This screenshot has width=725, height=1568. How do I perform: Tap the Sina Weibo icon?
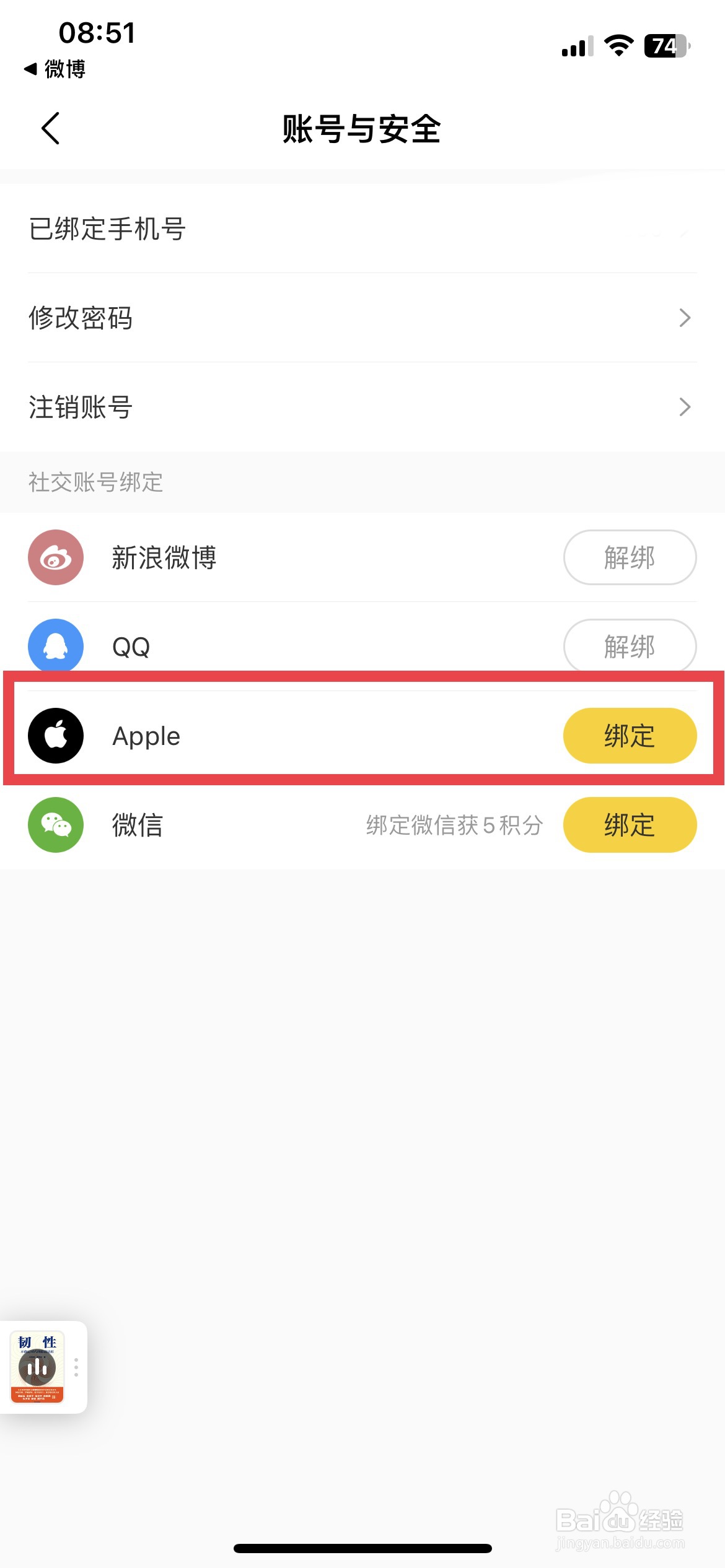(x=55, y=557)
